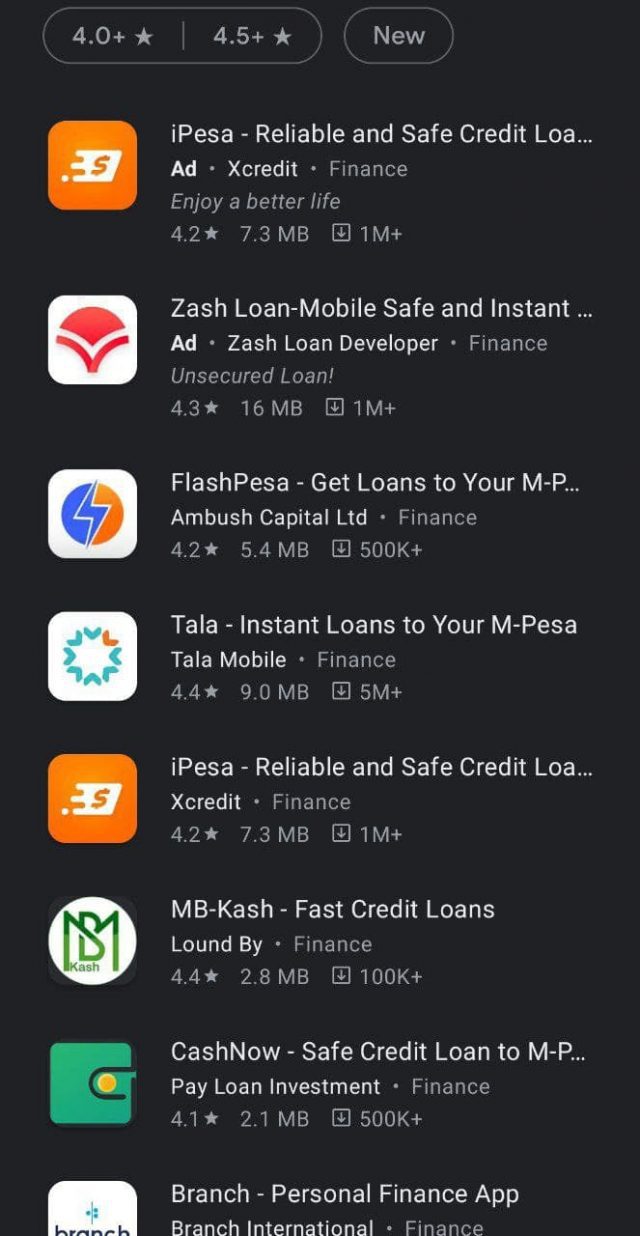The image size is (640, 1236).
Task: Select the 4.5+ star rating filter
Action: (252, 36)
